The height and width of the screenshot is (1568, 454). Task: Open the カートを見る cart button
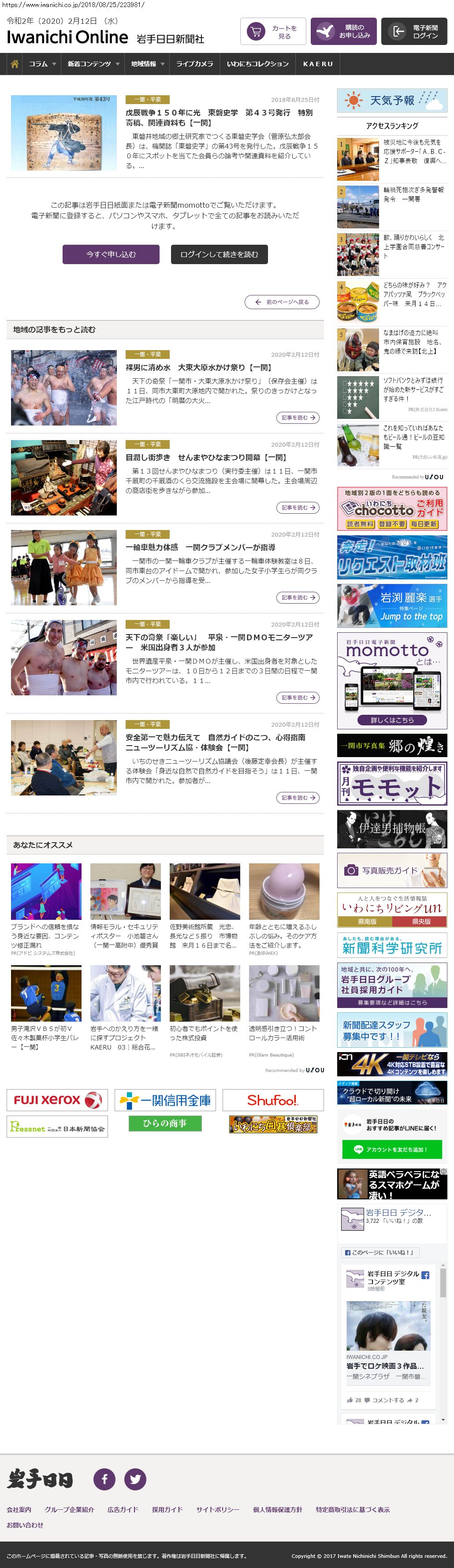pyautogui.click(x=273, y=32)
